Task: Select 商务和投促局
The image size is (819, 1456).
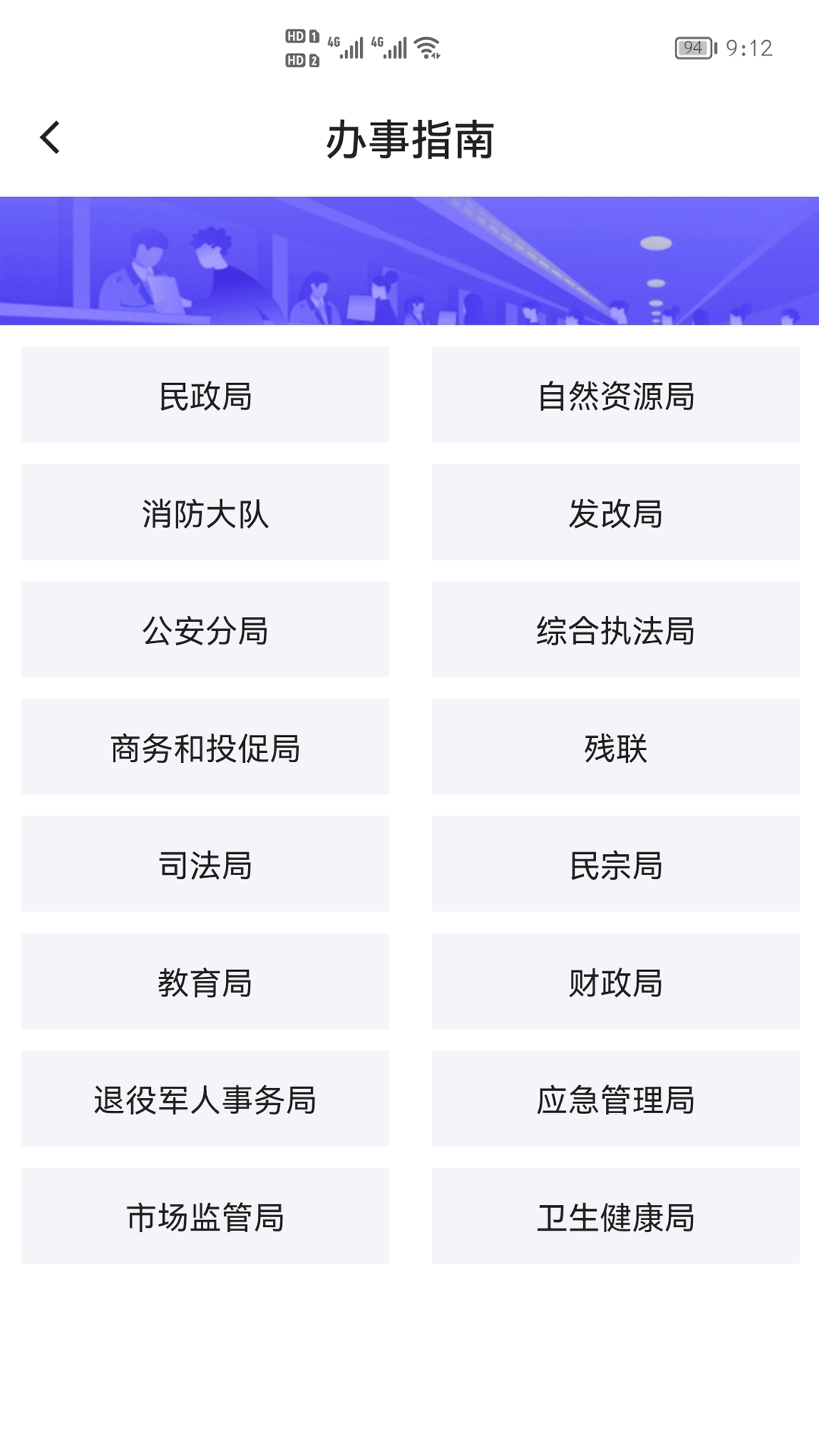Action: [205, 747]
